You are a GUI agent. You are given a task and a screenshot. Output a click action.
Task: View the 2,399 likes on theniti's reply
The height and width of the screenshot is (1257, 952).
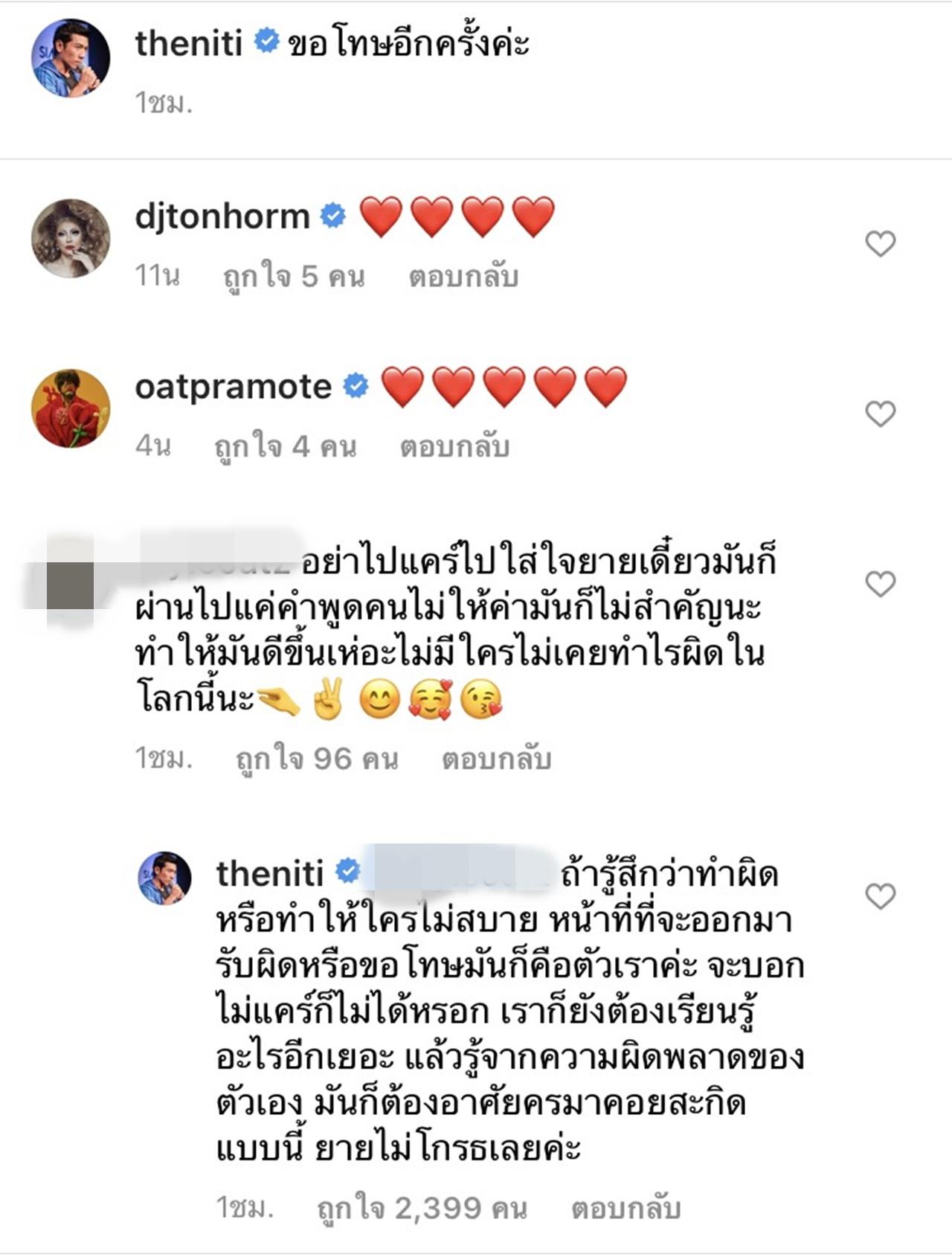coord(422,1209)
